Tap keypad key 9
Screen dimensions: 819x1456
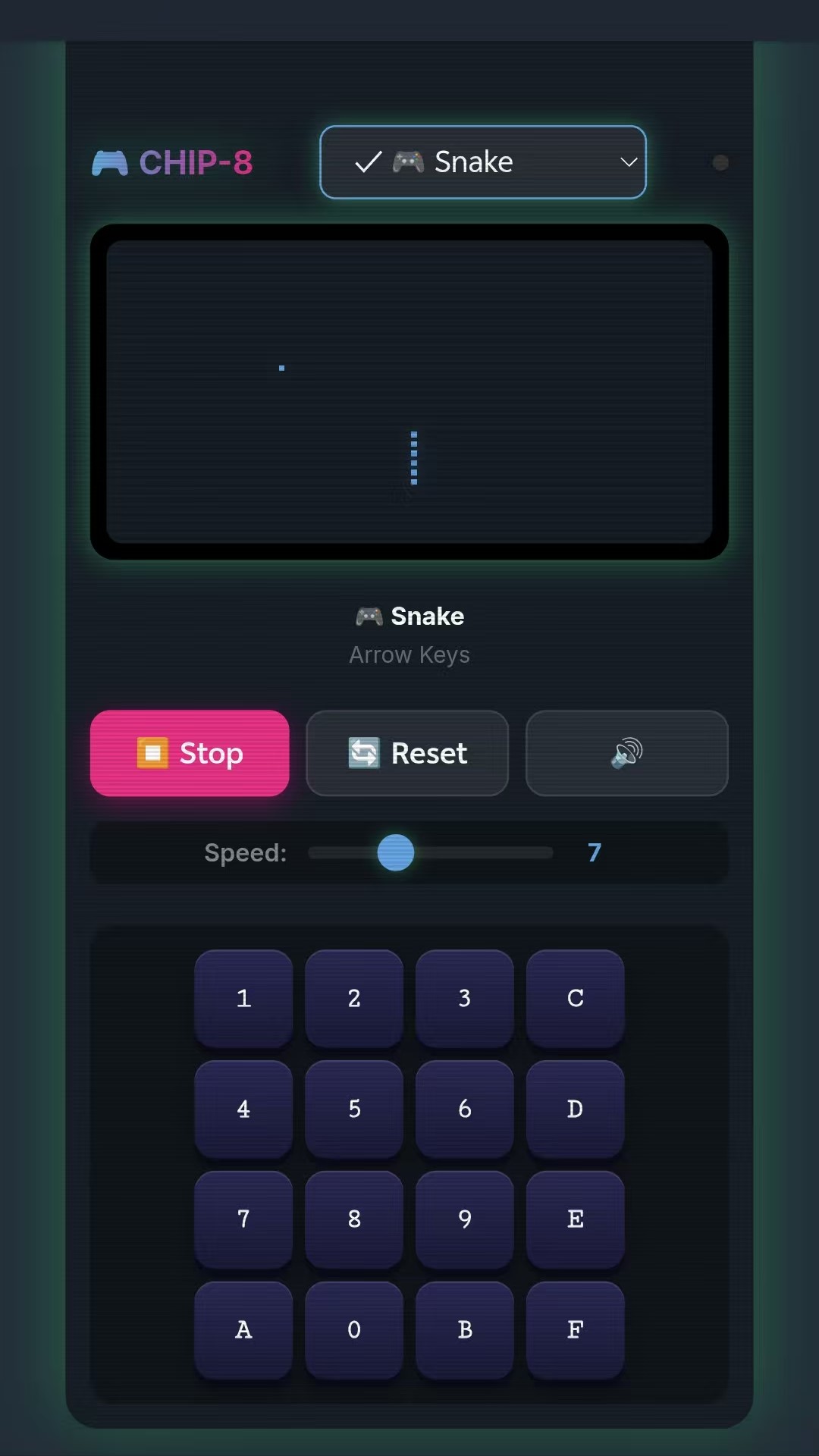tap(465, 1219)
